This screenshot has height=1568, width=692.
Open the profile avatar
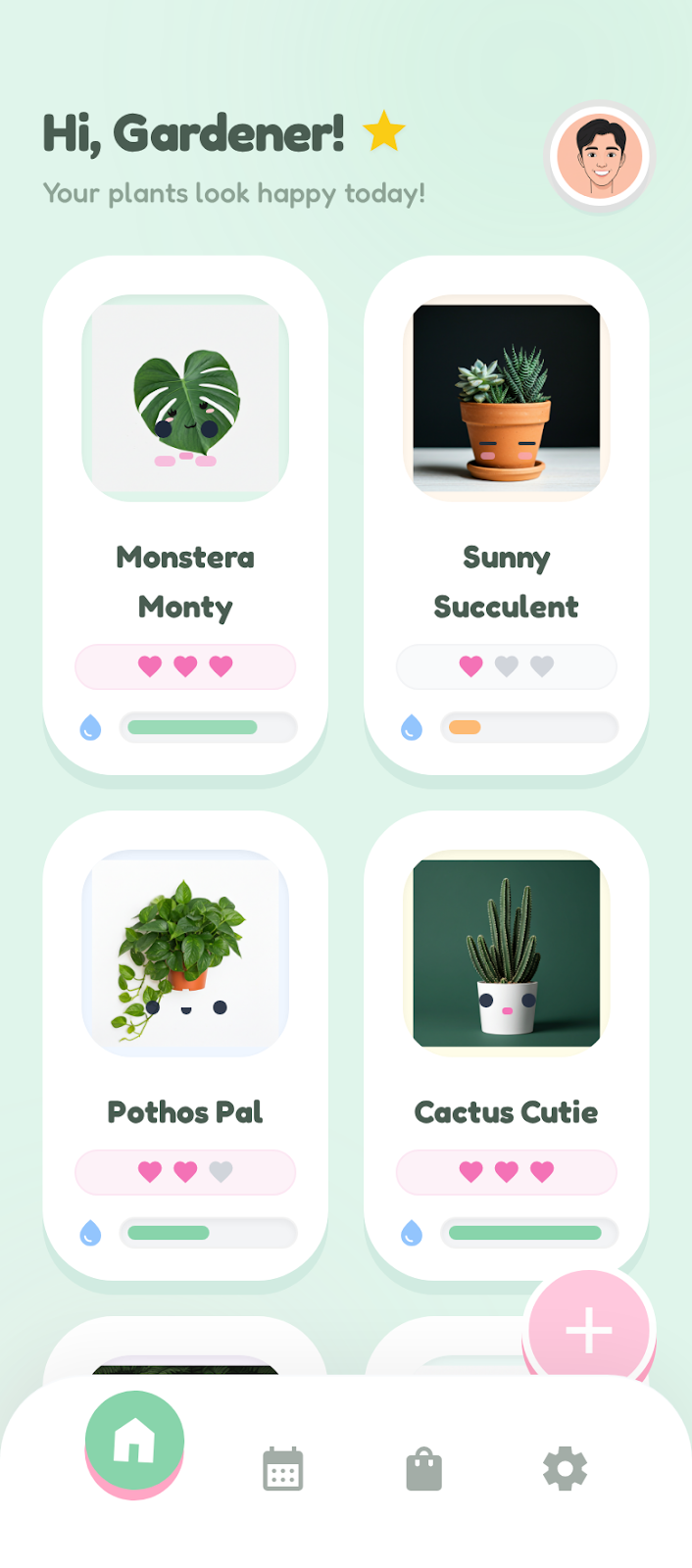(x=599, y=157)
